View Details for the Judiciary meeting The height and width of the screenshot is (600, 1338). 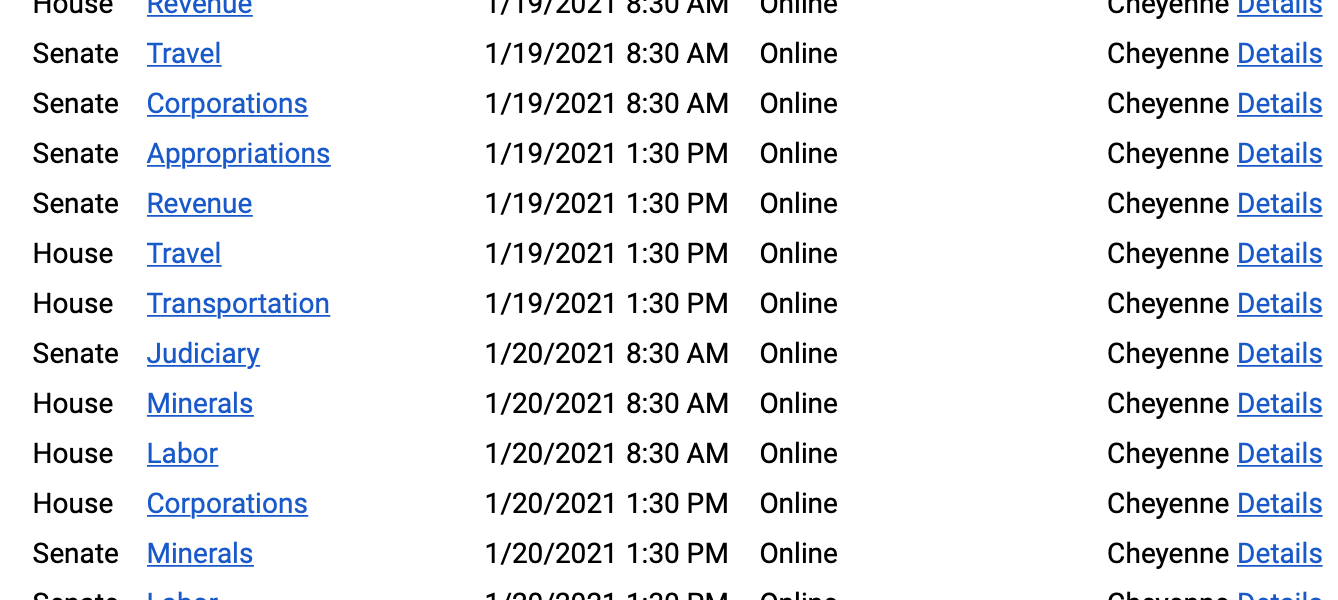tap(1279, 354)
